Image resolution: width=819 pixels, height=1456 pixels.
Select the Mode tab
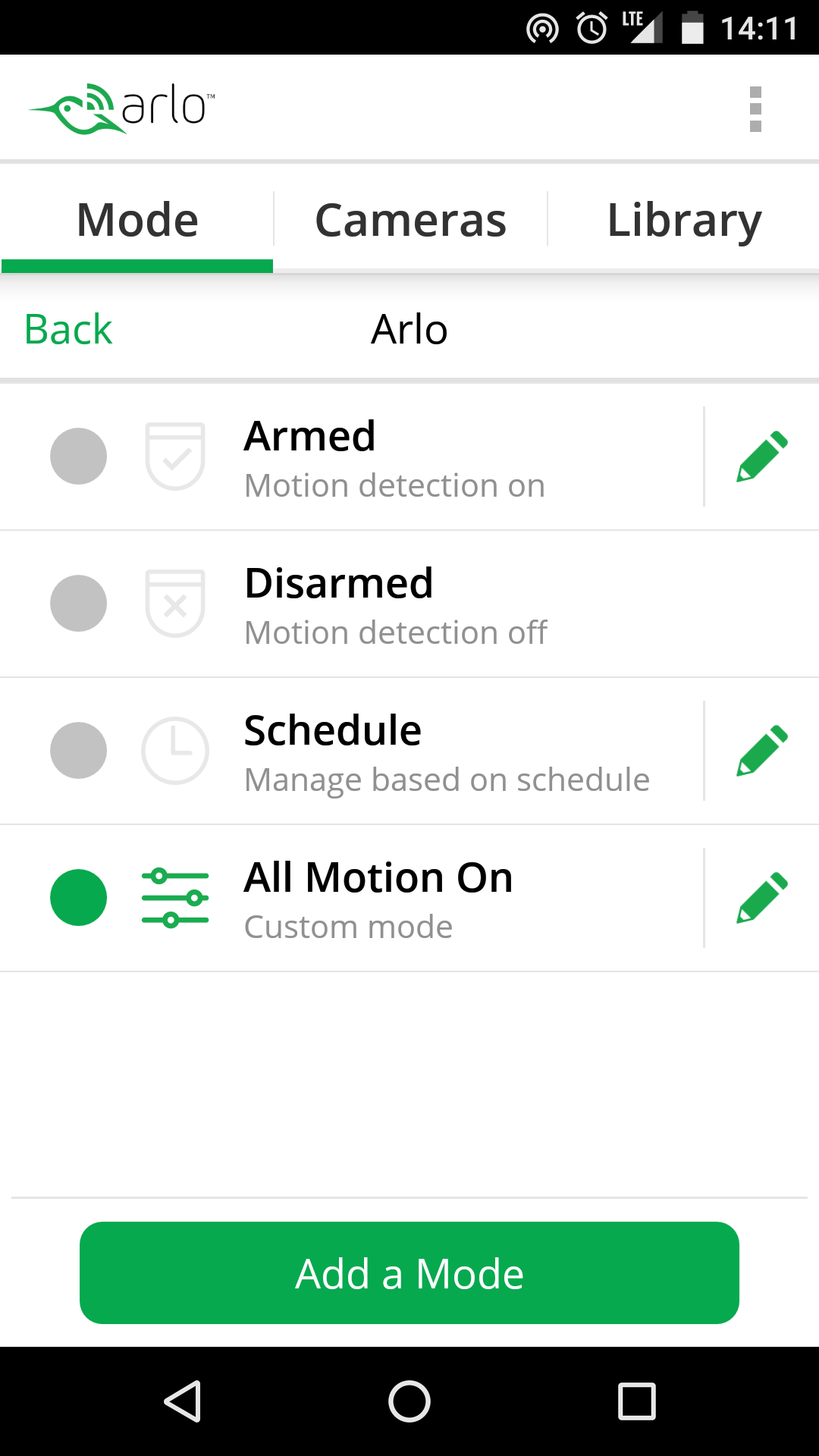[137, 220]
